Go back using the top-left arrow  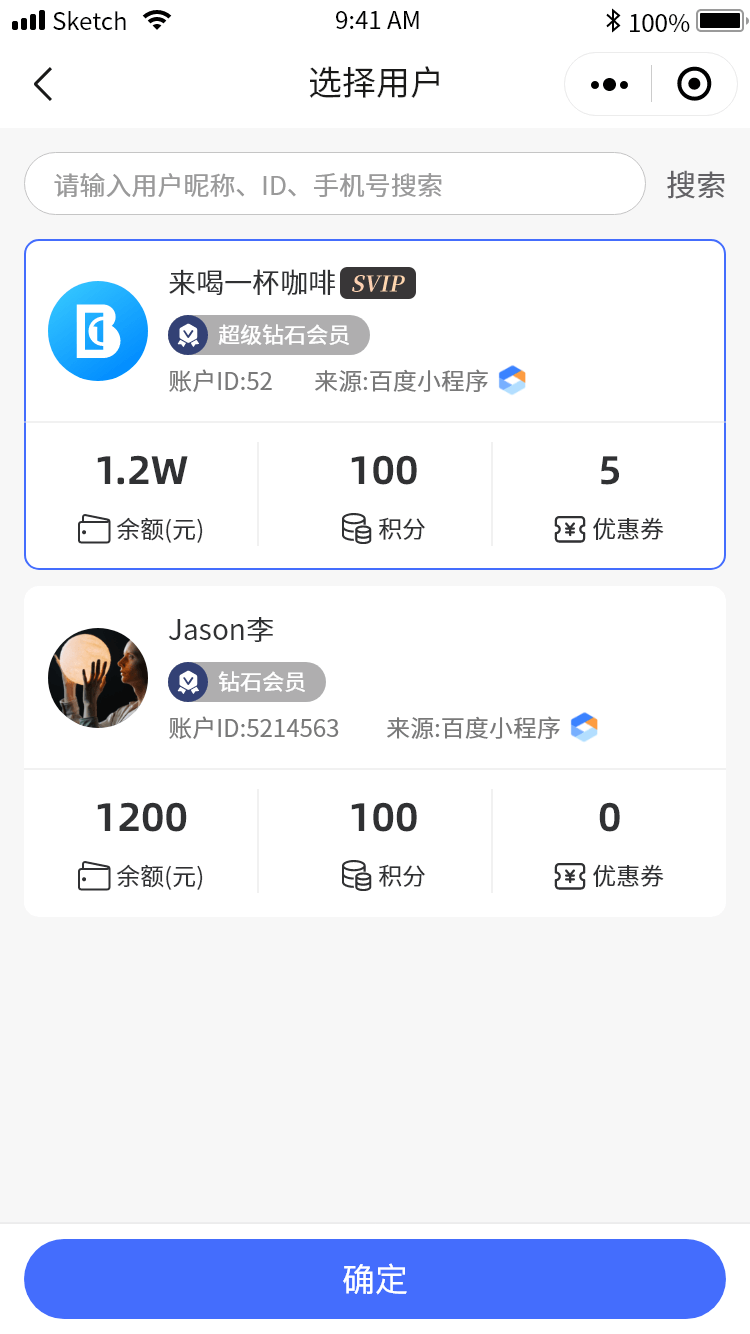[43, 84]
